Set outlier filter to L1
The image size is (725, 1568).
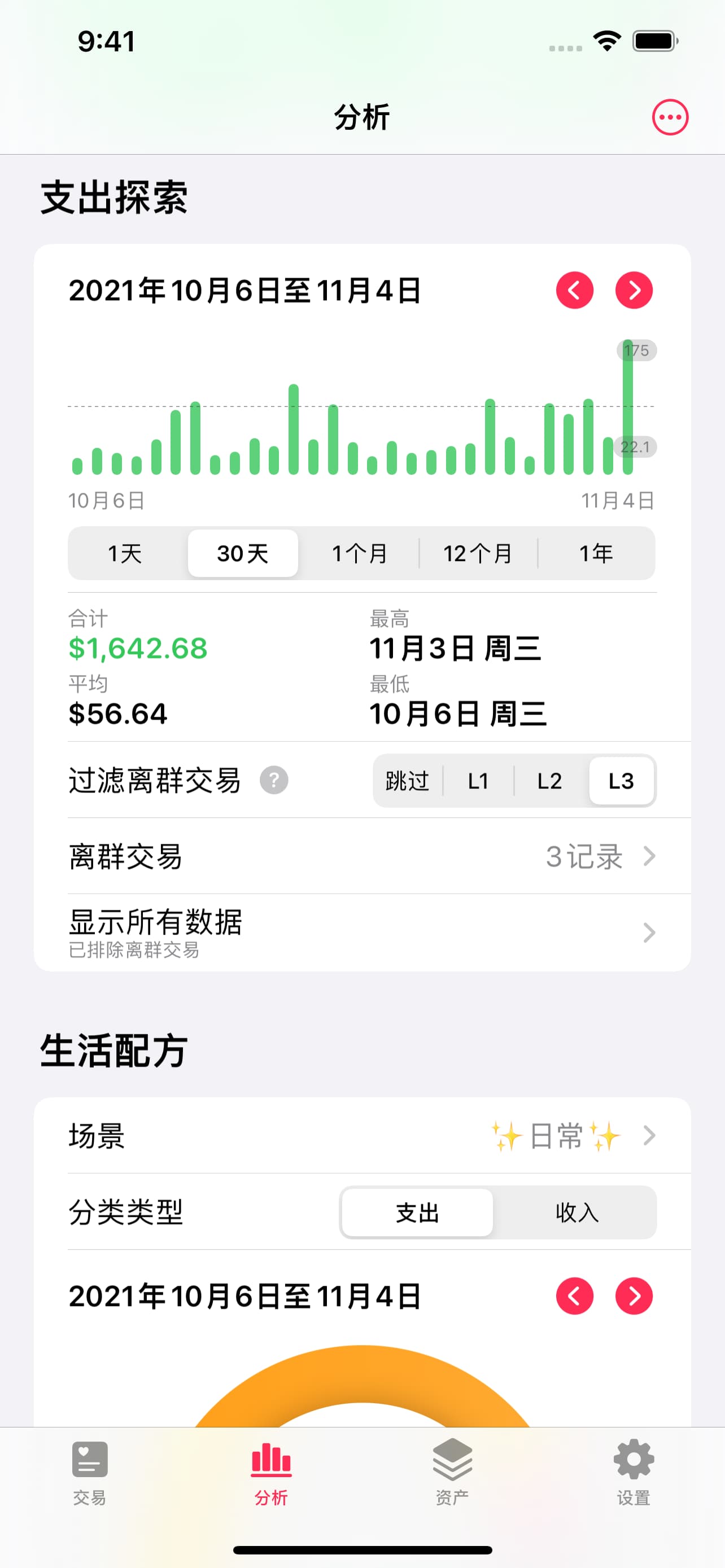tap(478, 781)
